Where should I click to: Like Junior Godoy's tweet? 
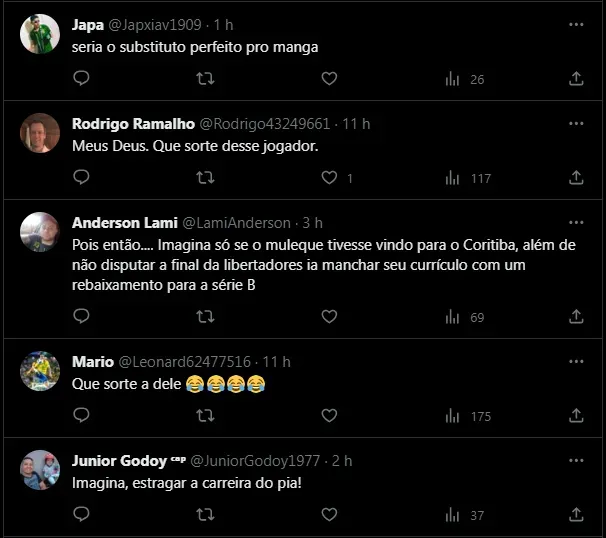(x=329, y=514)
